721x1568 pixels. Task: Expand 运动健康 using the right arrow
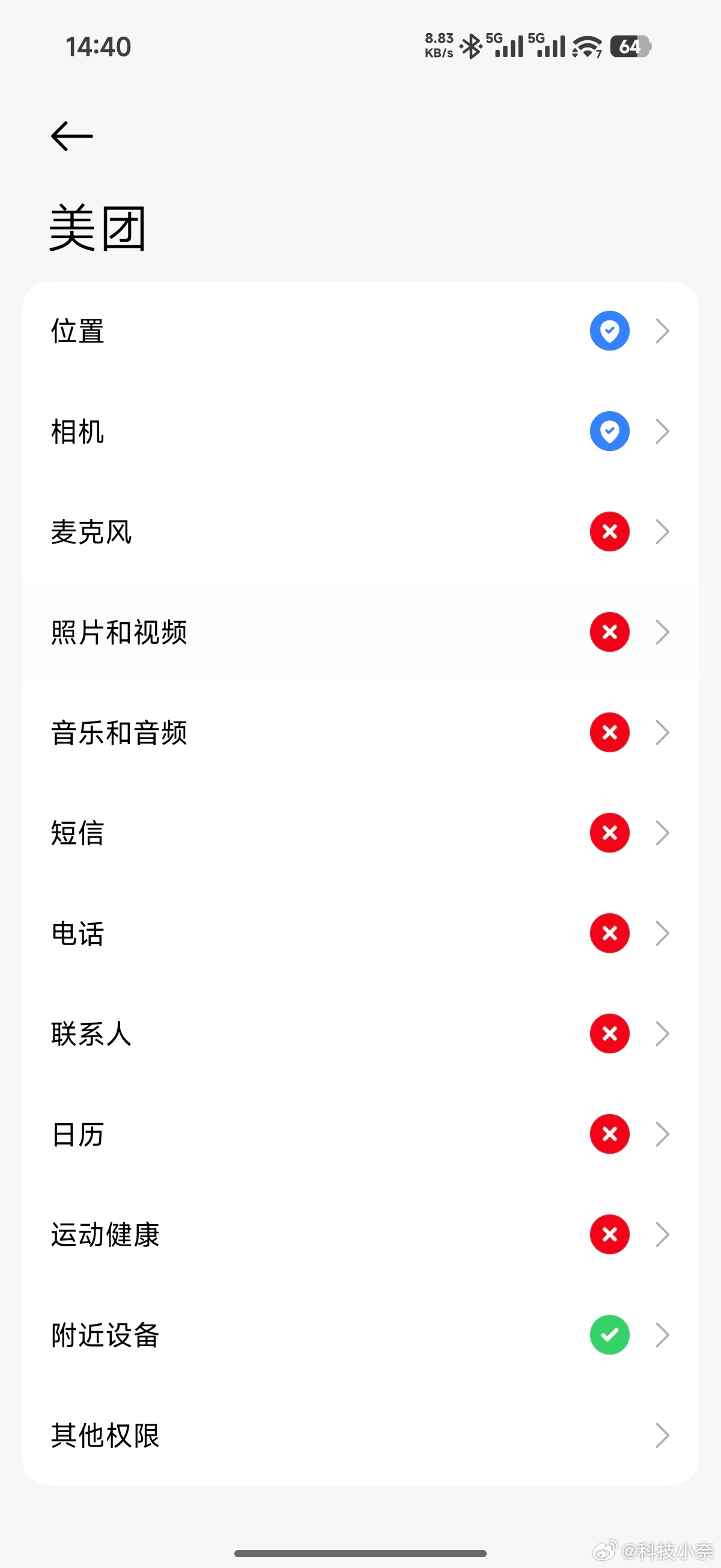point(663,1234)
